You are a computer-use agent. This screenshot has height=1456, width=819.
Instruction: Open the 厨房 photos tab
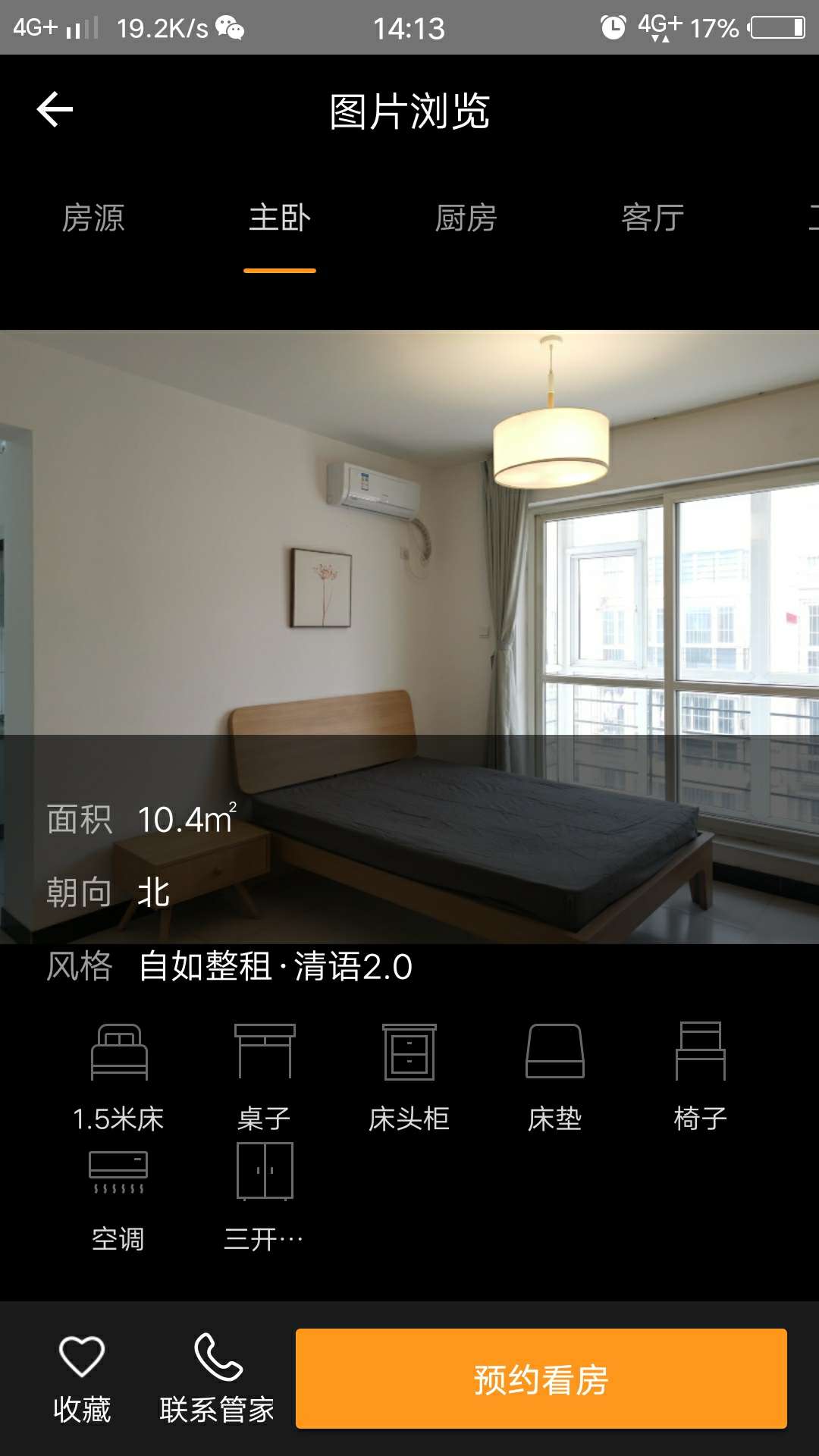click(466, 218)
